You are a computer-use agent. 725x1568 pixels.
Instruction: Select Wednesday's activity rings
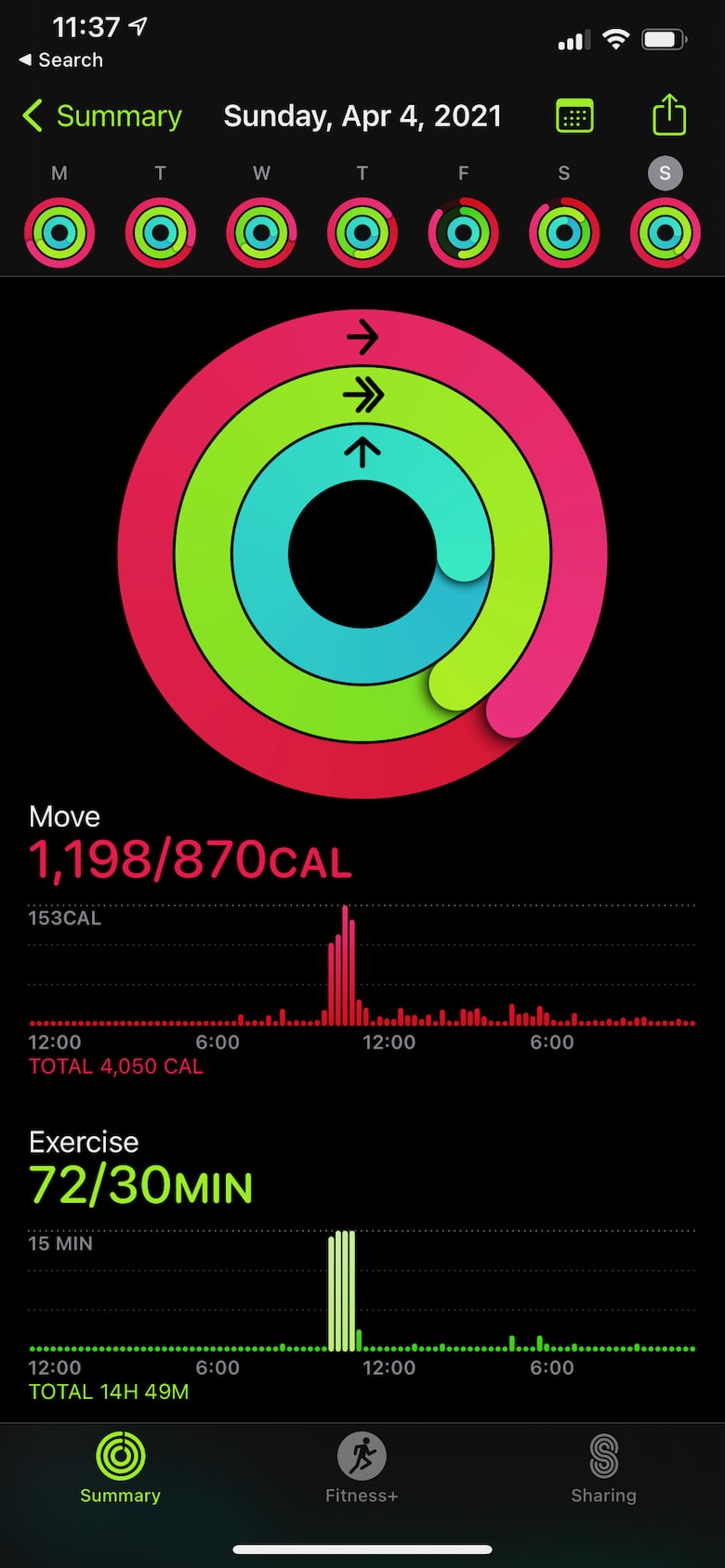click(x=261, y=232)
